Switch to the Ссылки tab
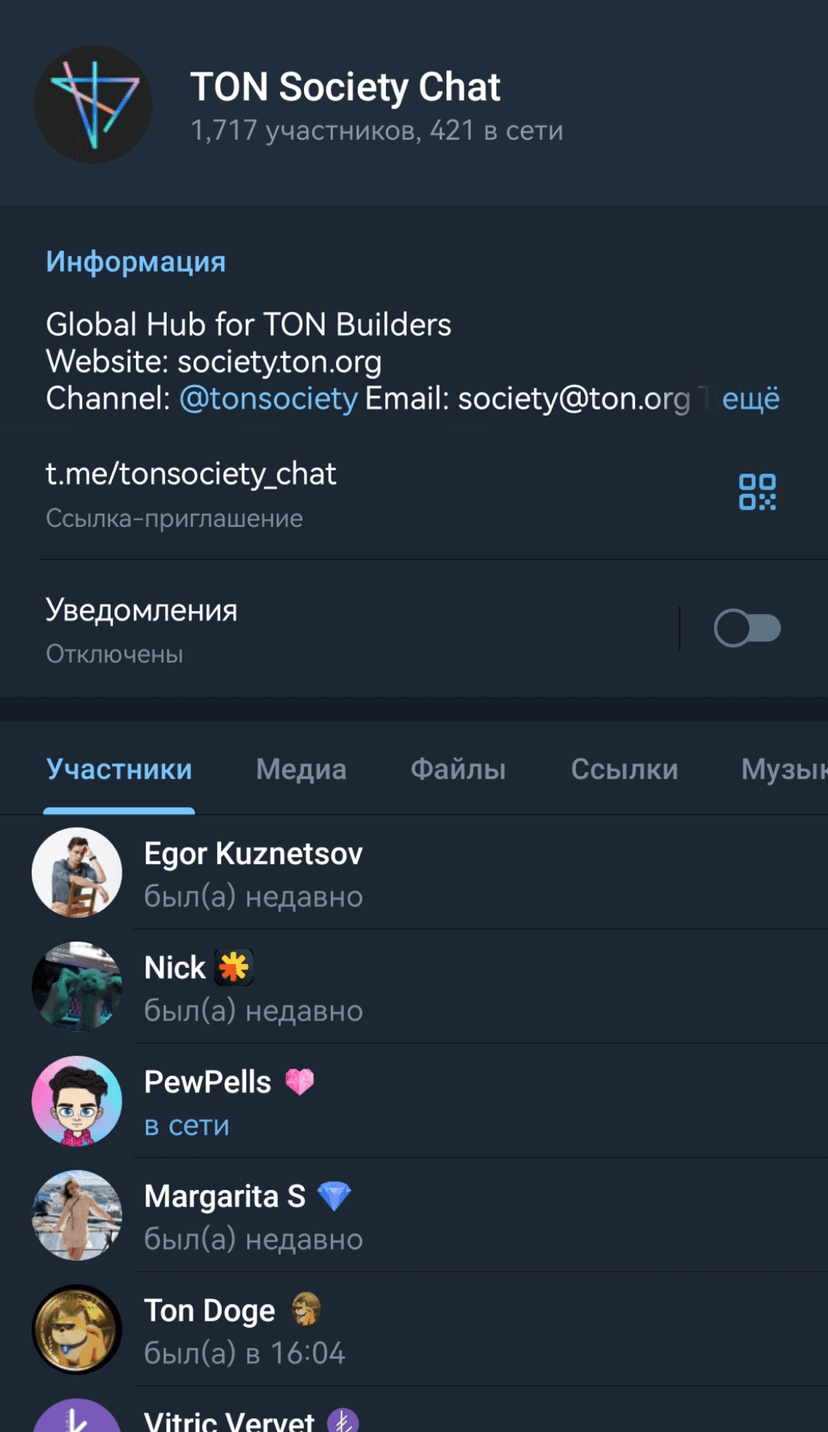The height and width of the screenshot is (1432, 828). (624, 769)
